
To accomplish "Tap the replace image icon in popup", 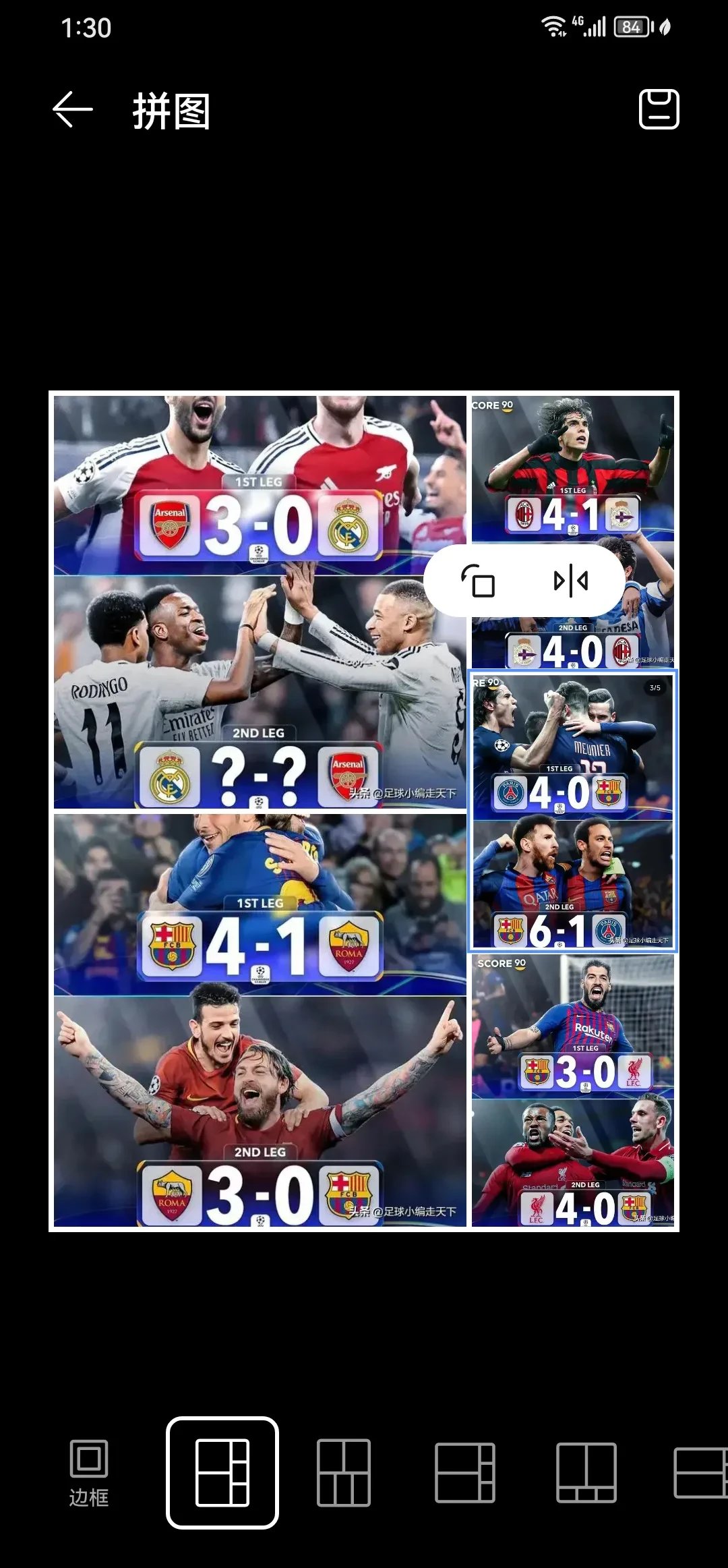I will click(478, 581).
